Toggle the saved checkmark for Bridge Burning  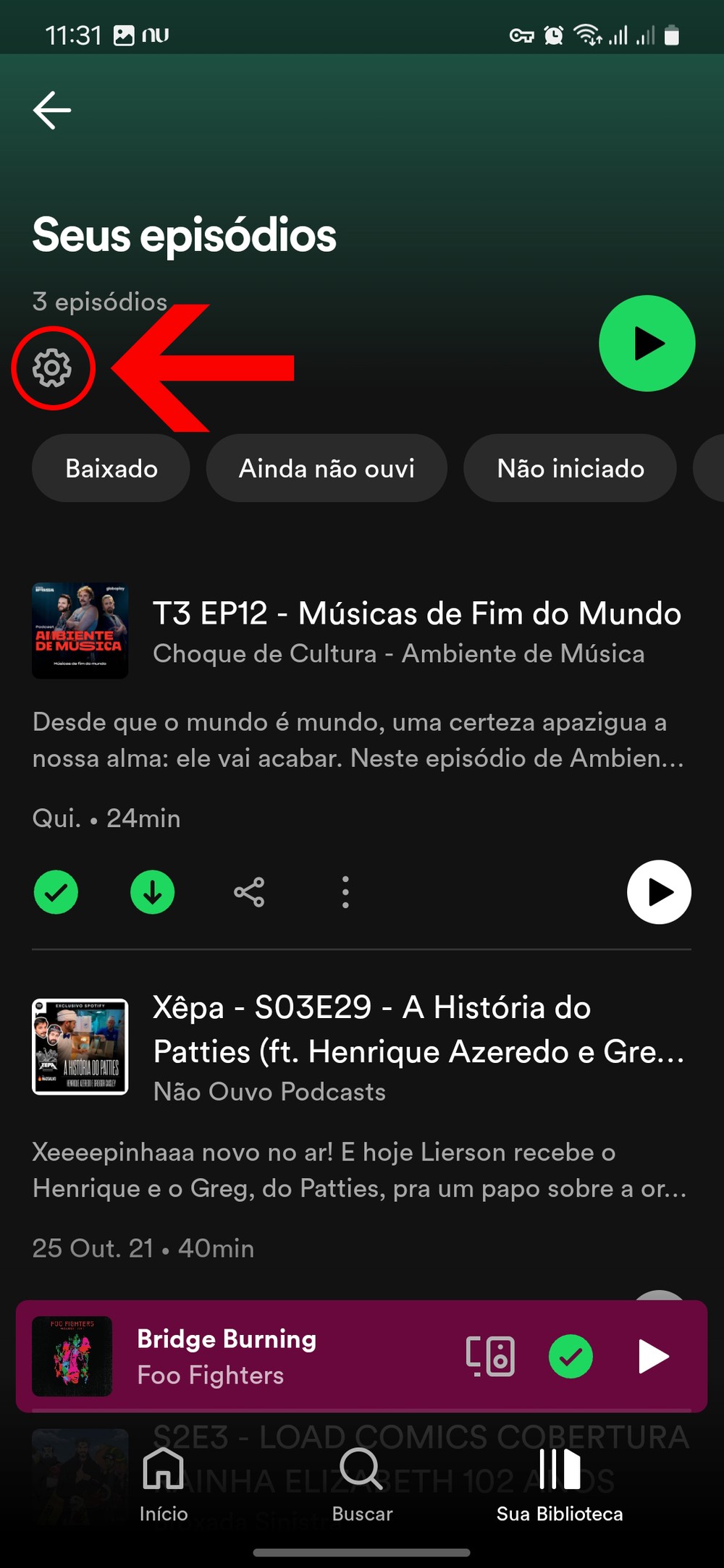pyautogui.click(x=571, y=1356)
